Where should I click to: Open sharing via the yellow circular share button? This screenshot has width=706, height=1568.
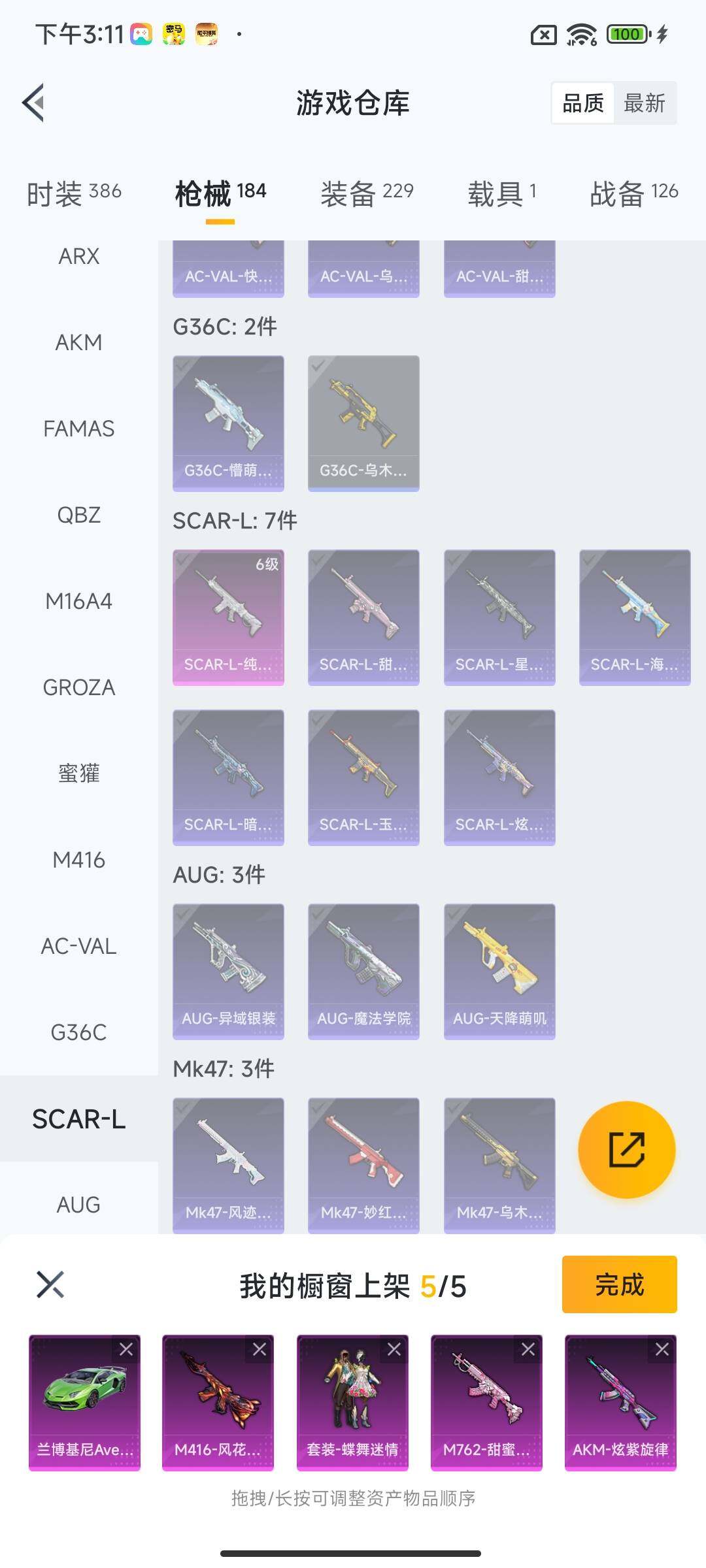pos(626,1150)
